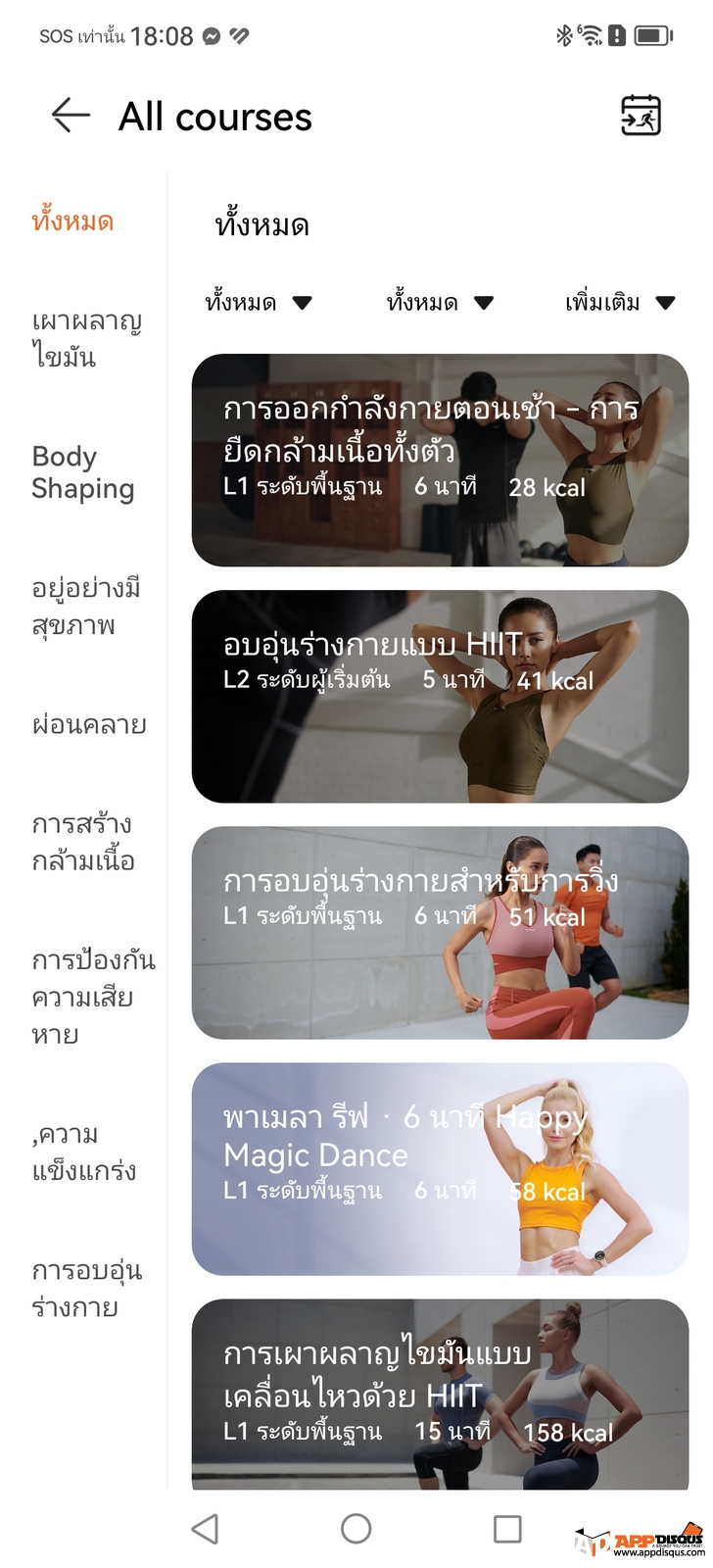Switch to การป้องกันความเสียหาย category
The height and width of the screenshot is (1568, 713).
[x=92, y=997]
